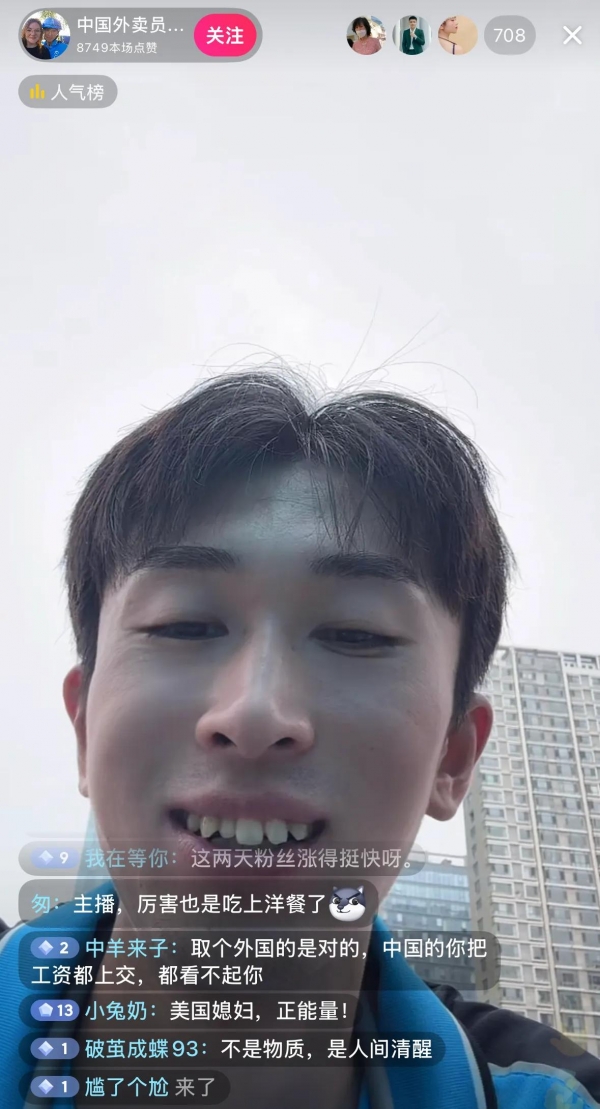Open first top viewer's avatar
This screenshot has height=1109, width=600.
click(366, 35)
